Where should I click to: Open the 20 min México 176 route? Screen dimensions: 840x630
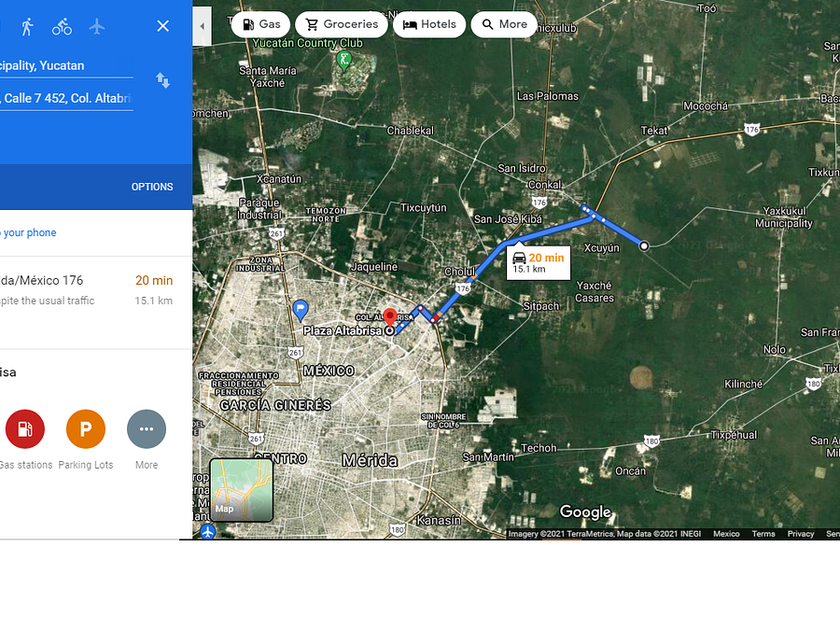coord(96,290)
